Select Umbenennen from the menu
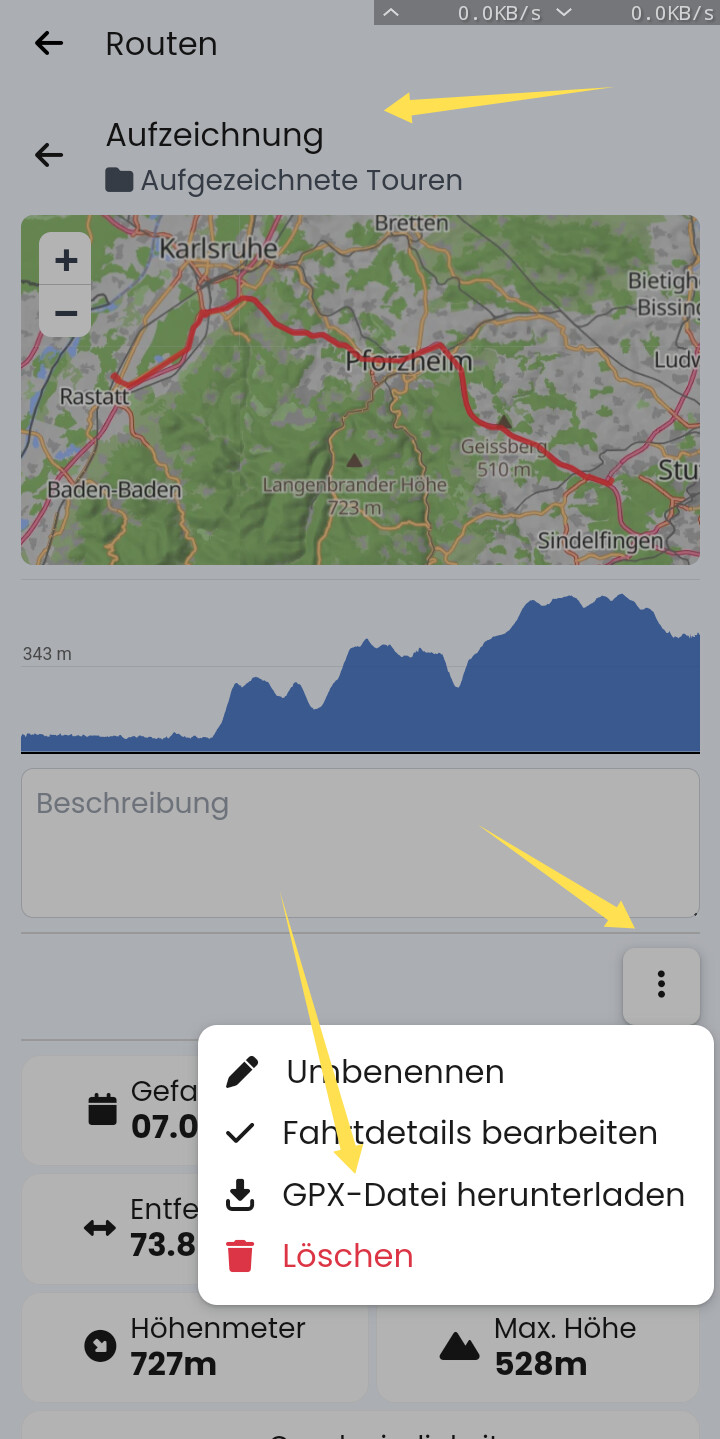The width and height of the screenshot is (720, 1439). pos(394,1072)
